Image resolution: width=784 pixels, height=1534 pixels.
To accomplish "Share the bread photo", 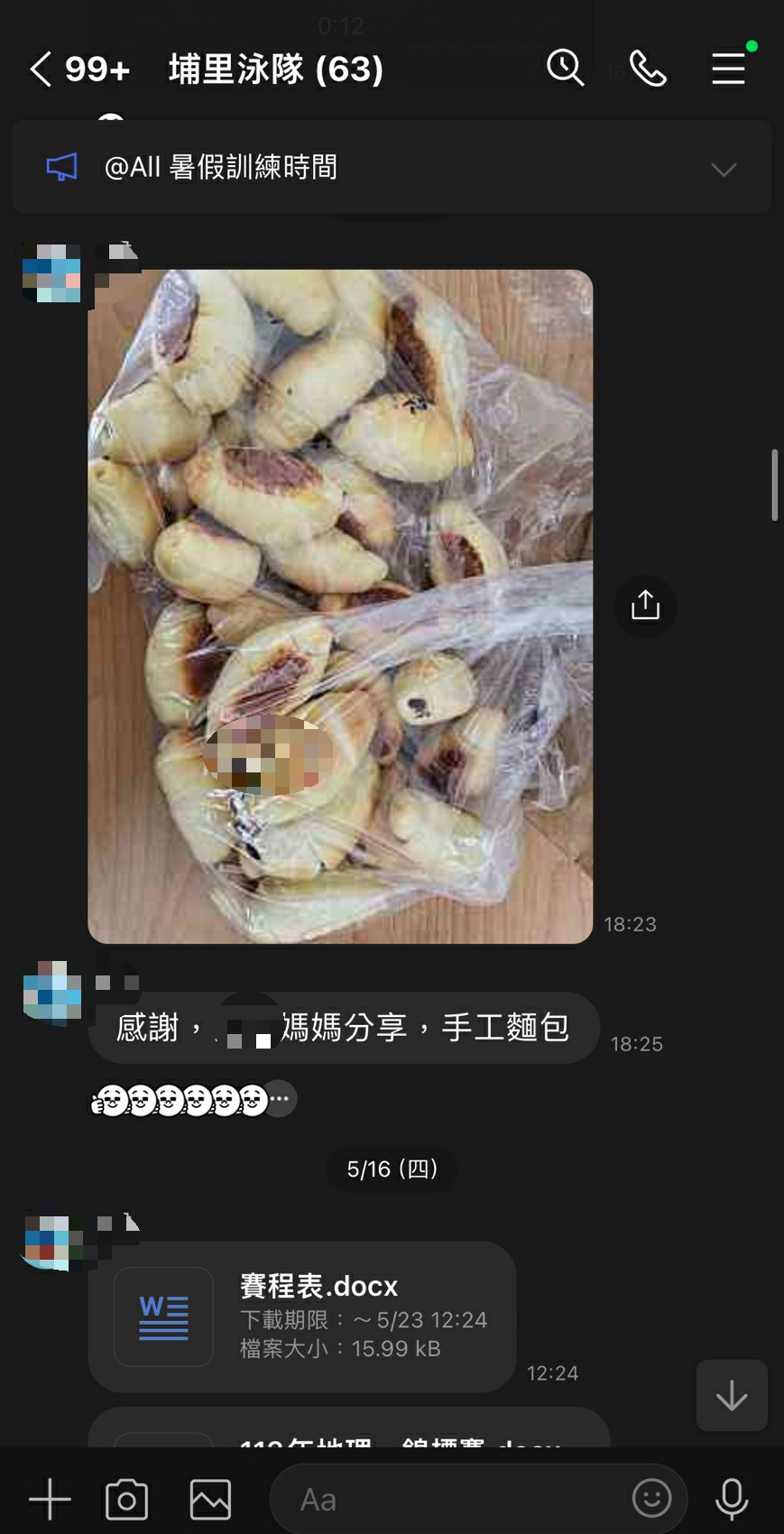I will [x=645, y=605].
